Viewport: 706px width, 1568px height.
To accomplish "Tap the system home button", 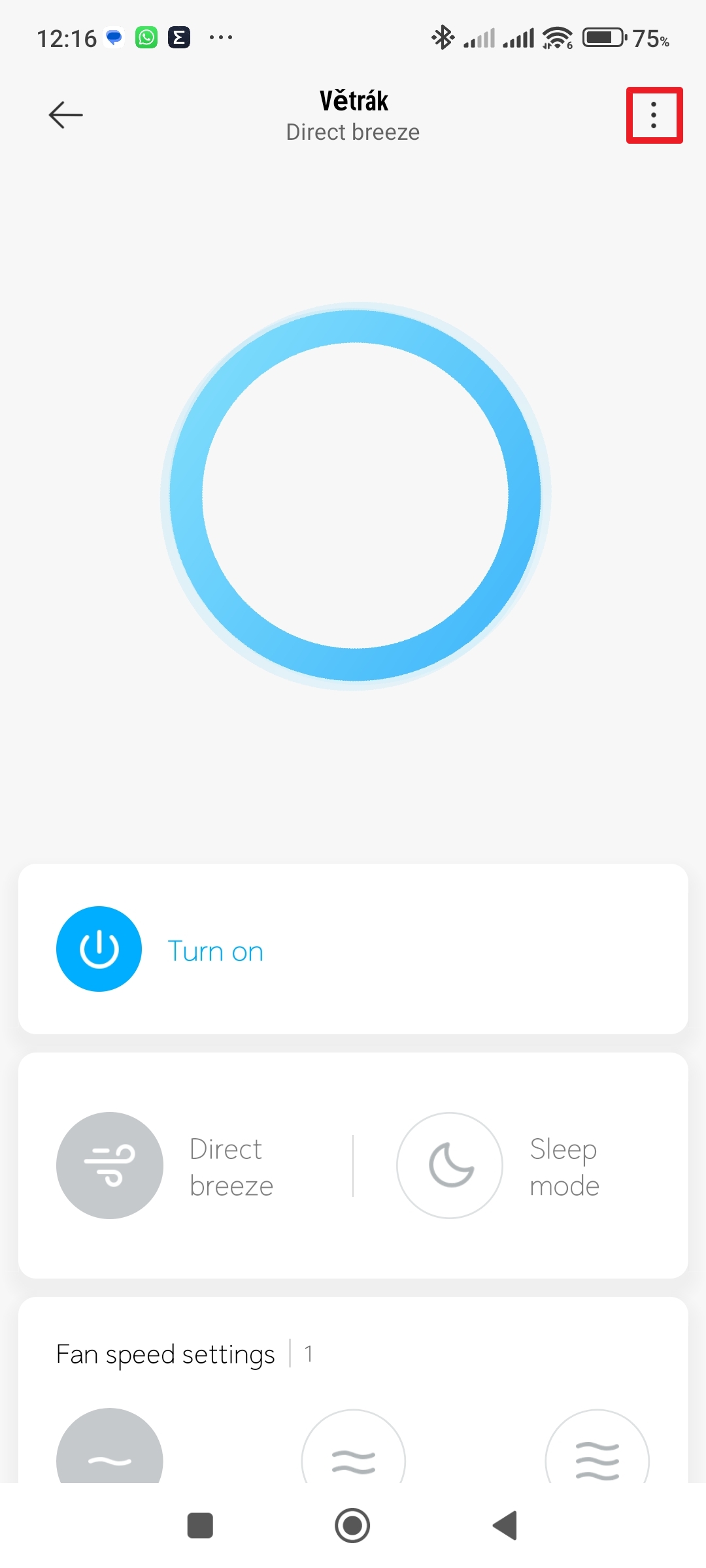I will 352,1526.
